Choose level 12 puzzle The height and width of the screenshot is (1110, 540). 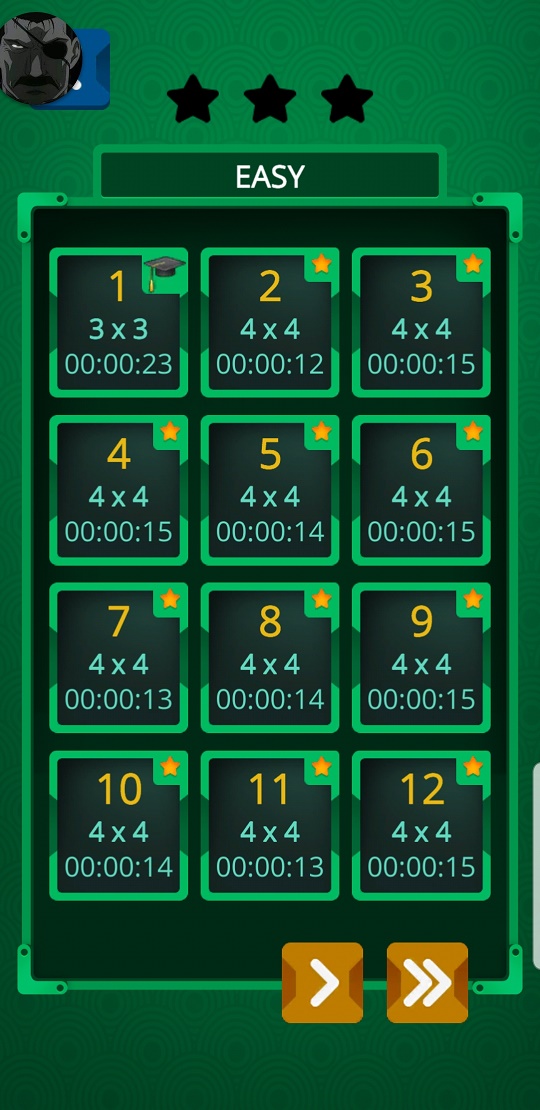click(x=421, y=825)
